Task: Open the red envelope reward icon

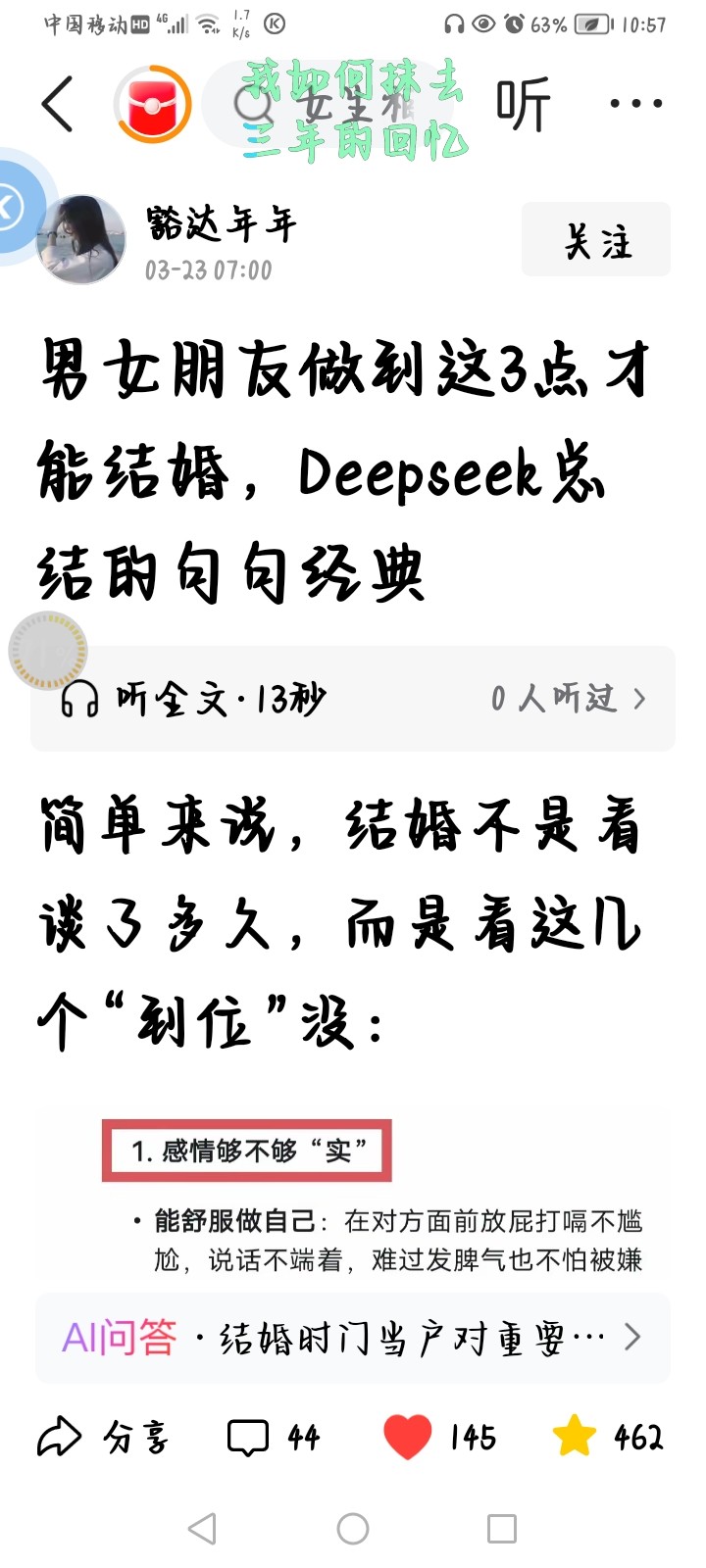Action: tap(152, 104)
